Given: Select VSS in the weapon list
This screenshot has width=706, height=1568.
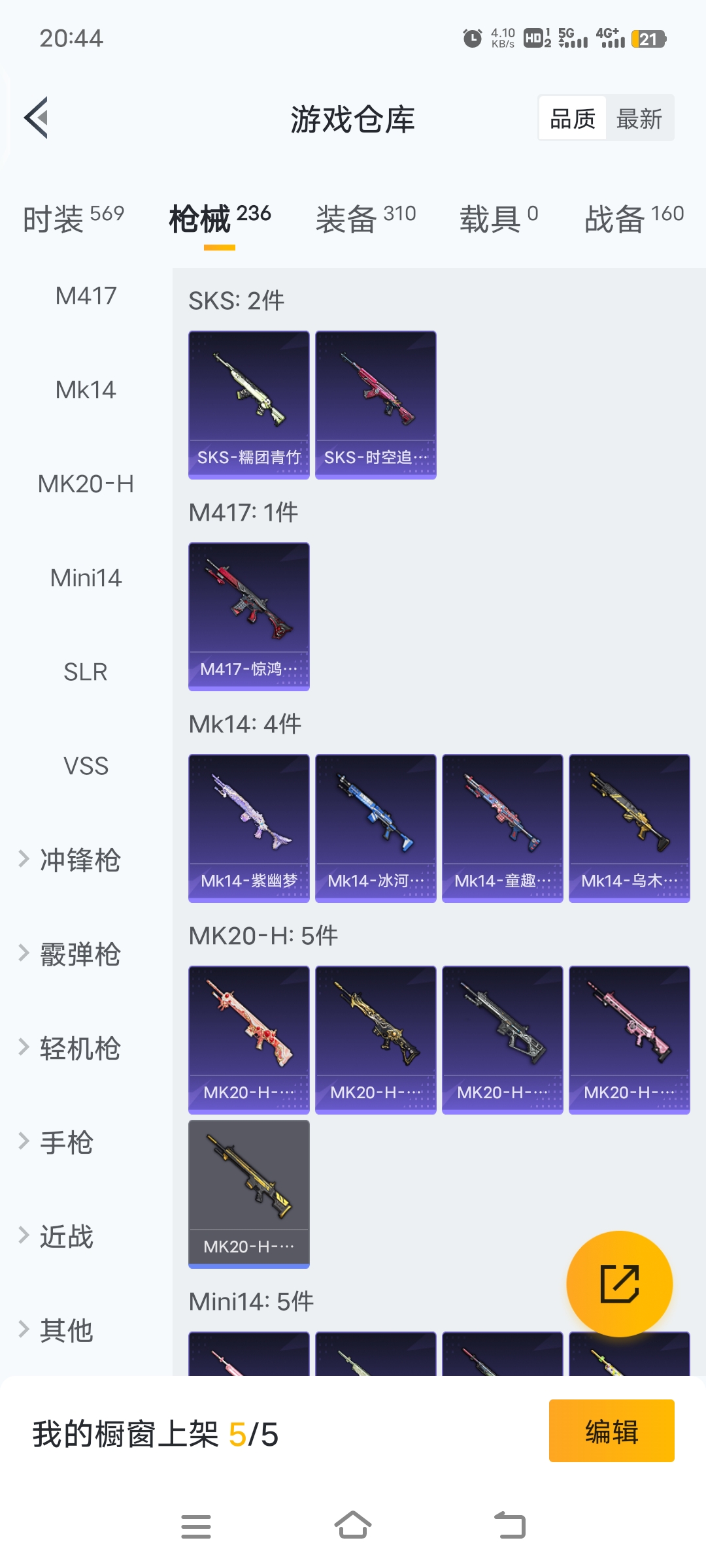Looking at the screenshot, I should tap(86, 766).
